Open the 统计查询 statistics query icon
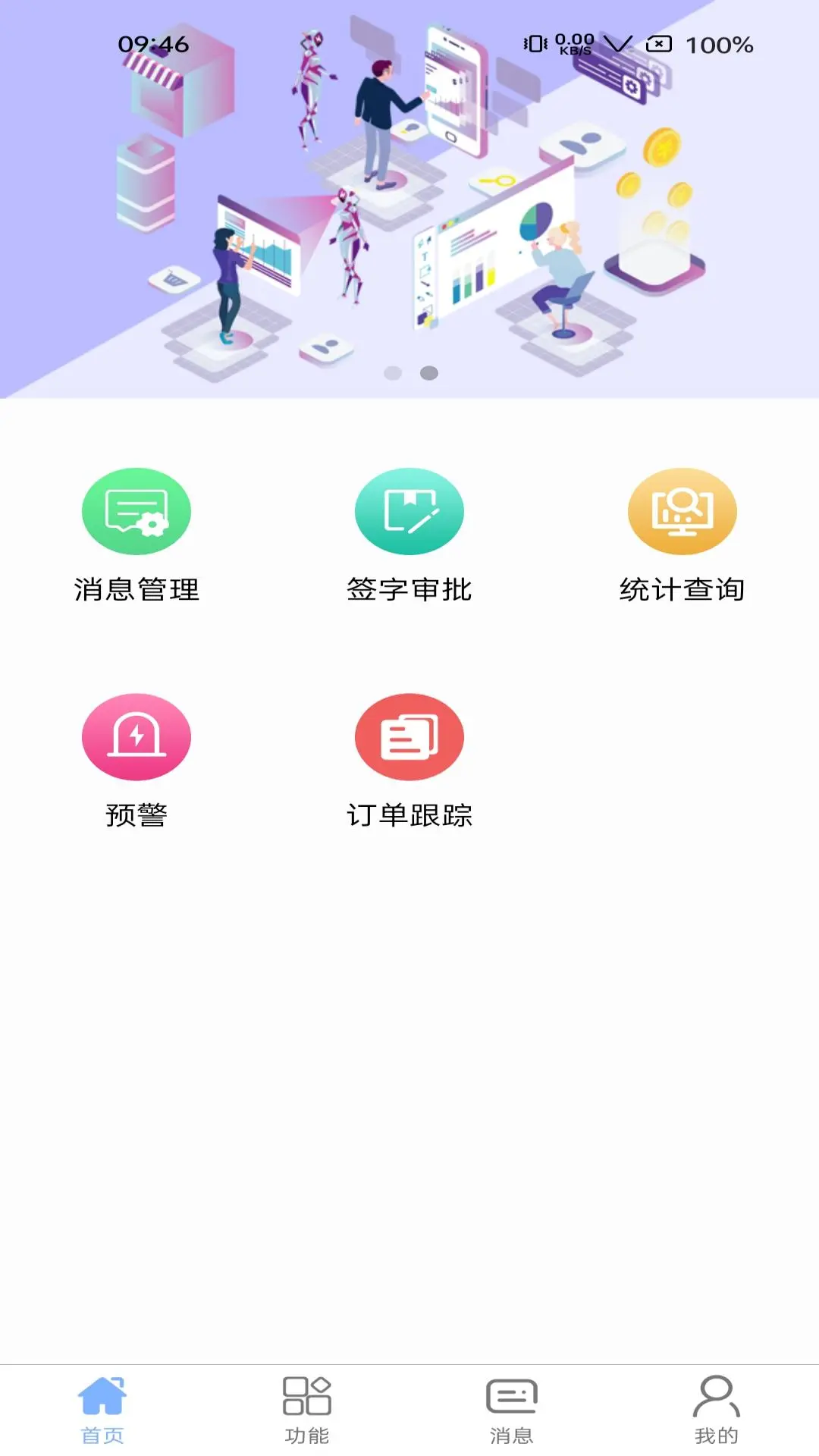 [x=681, y=510]
